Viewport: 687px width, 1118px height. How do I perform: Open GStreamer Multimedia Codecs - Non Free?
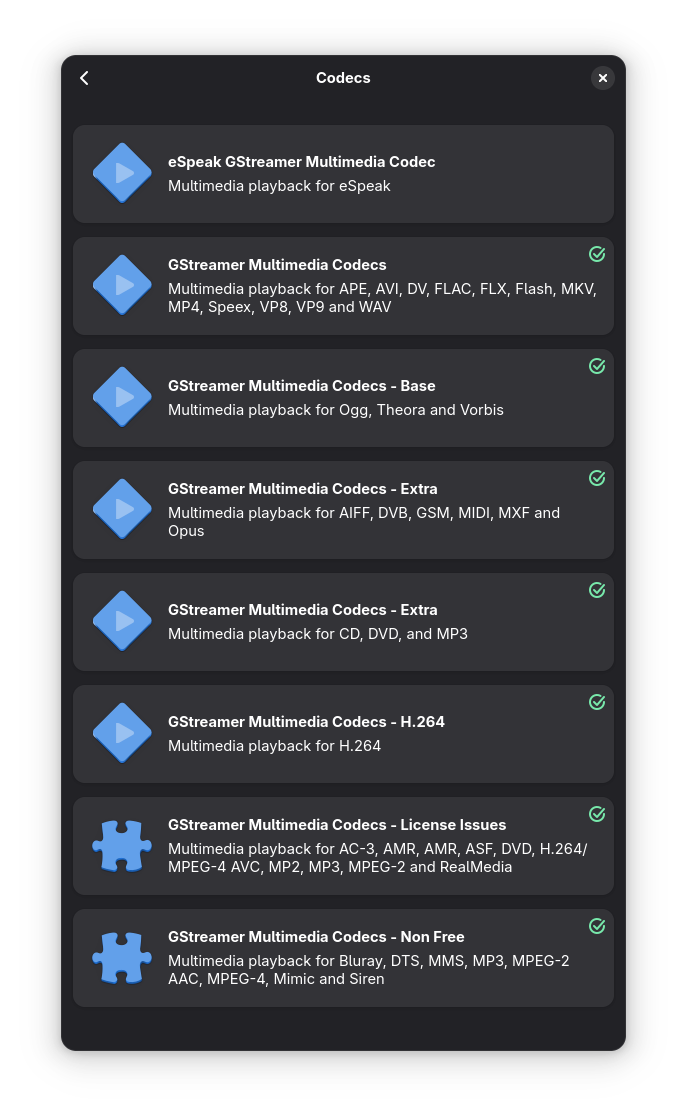343,958
